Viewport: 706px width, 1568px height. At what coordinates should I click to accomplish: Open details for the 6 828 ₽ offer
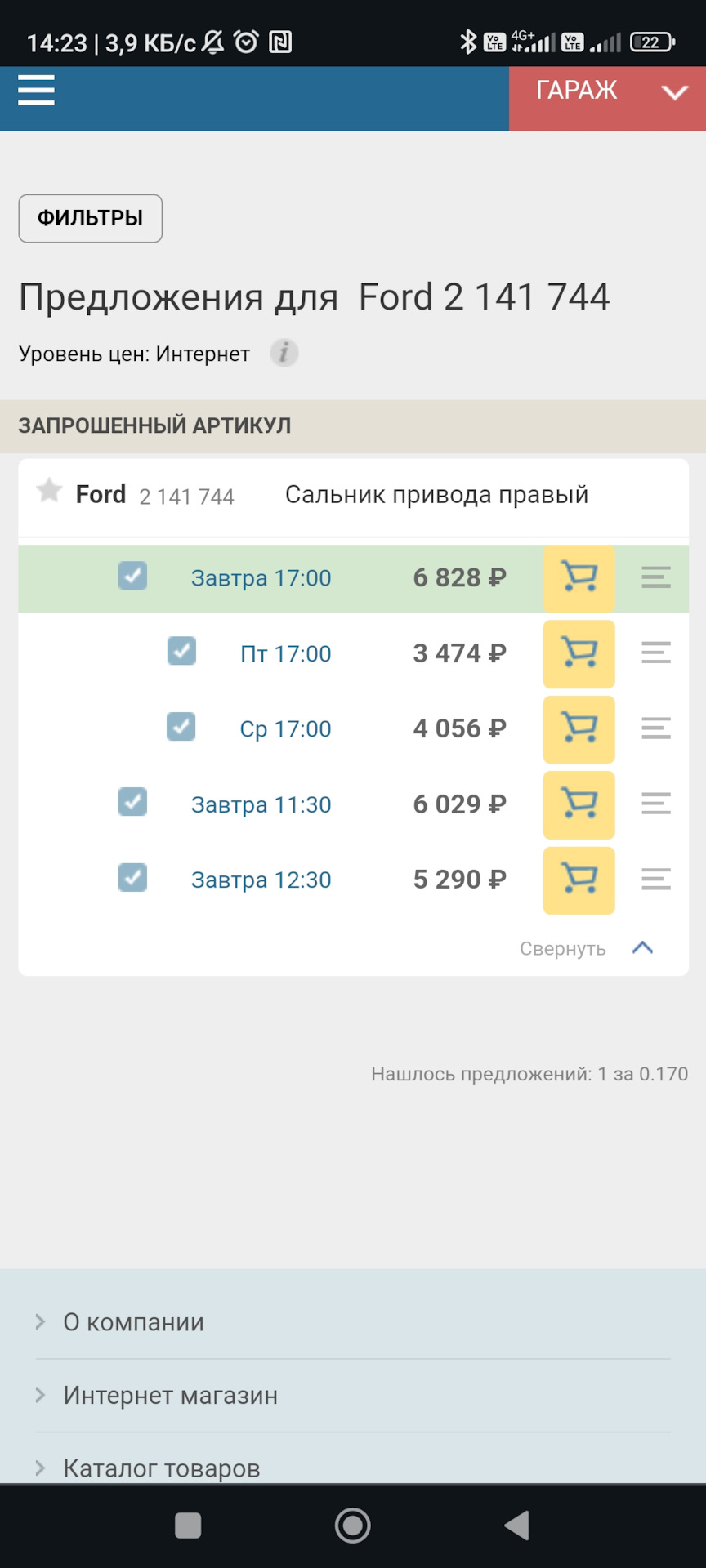(x=655, y=578)
